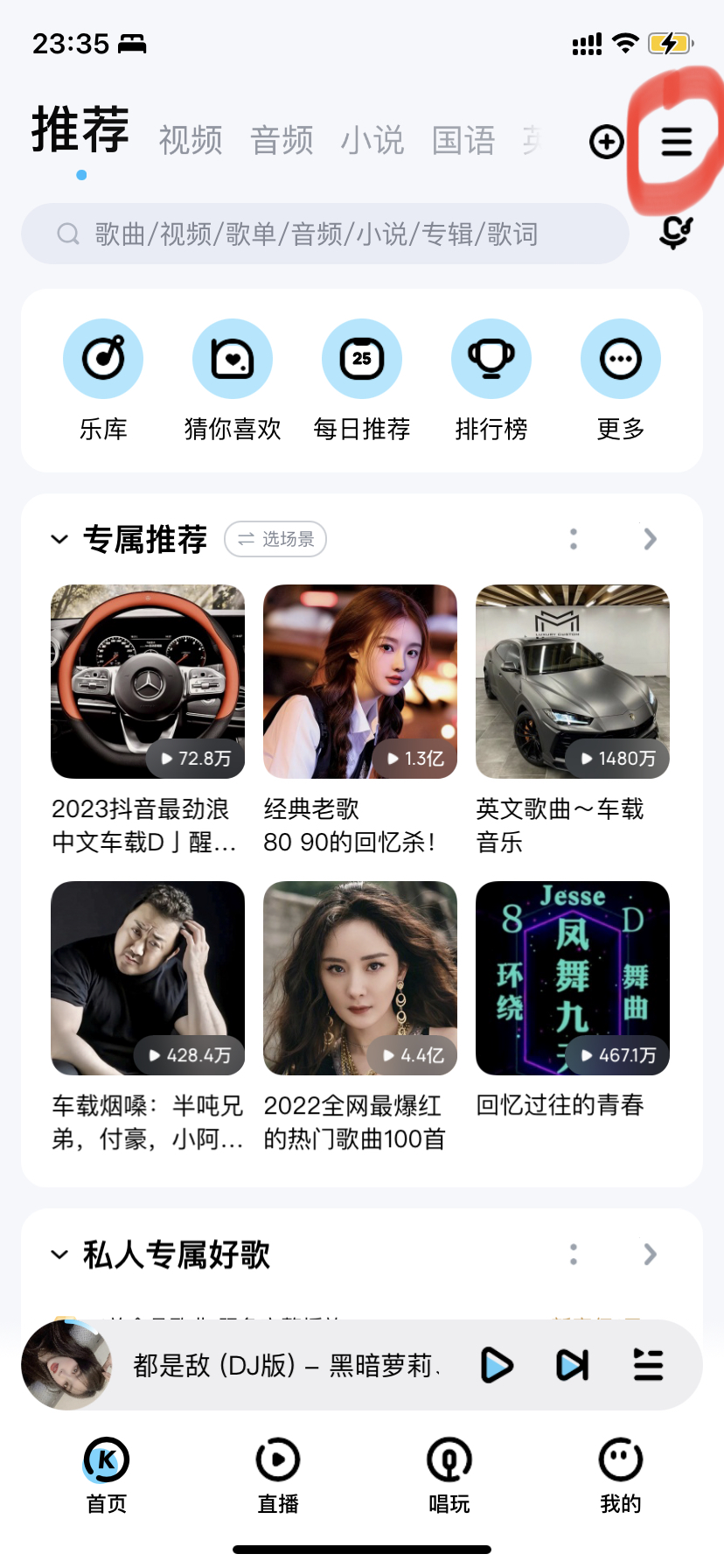
Task: Open the playback queue icon in mini player
Action: pyautogui.click(x=648, y=1364)
